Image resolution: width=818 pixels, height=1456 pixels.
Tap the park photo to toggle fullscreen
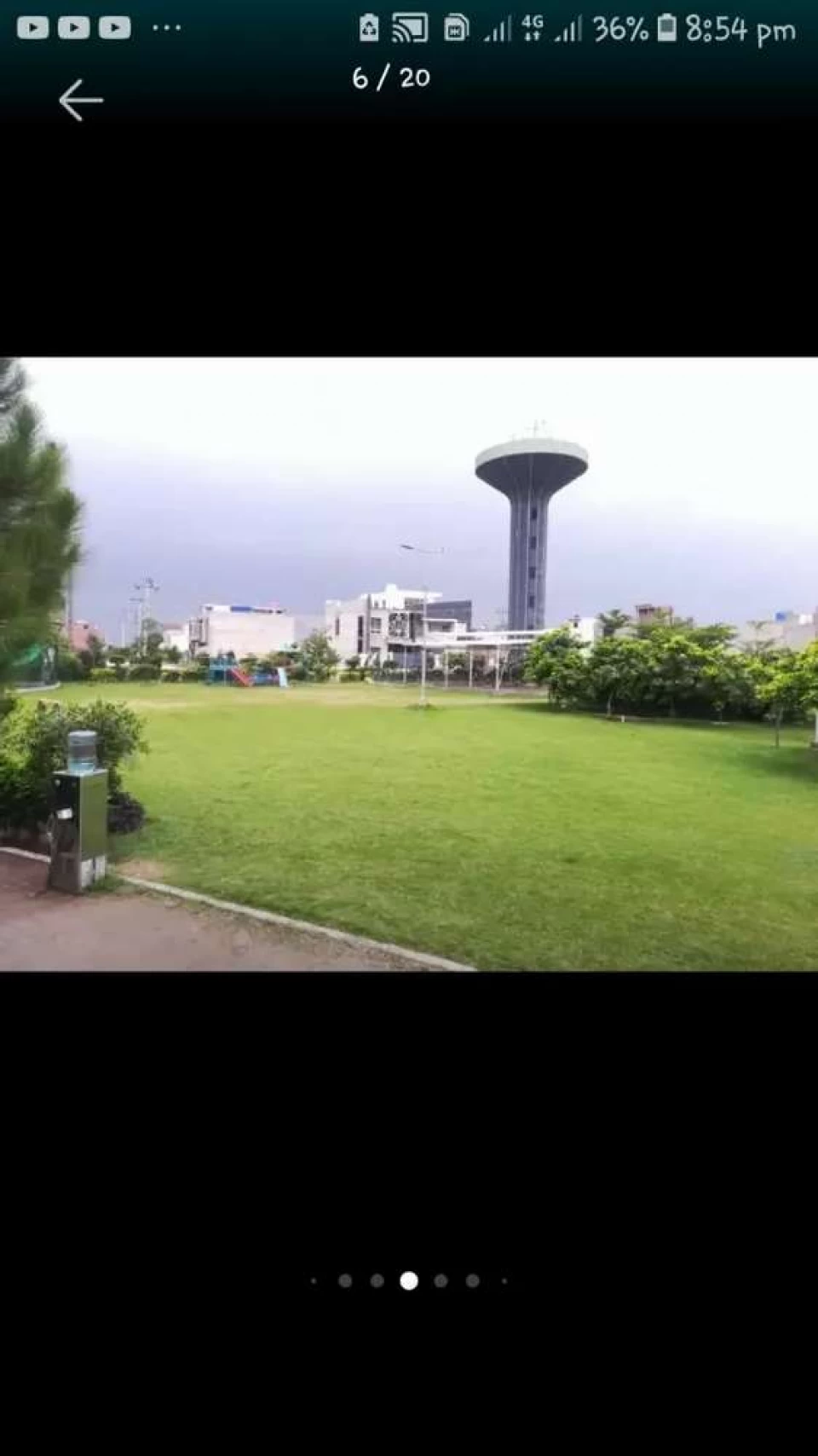[409, 664]
